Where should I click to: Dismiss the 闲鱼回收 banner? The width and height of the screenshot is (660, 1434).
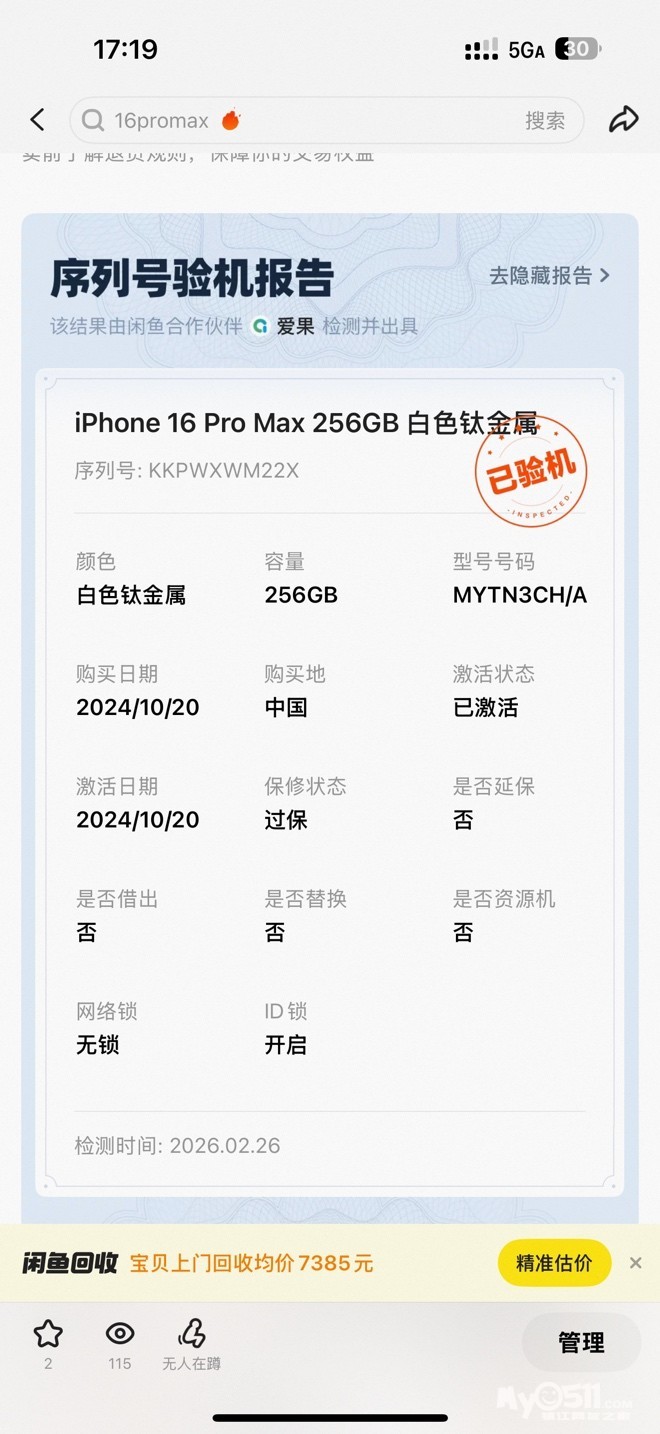(635, 1263)
